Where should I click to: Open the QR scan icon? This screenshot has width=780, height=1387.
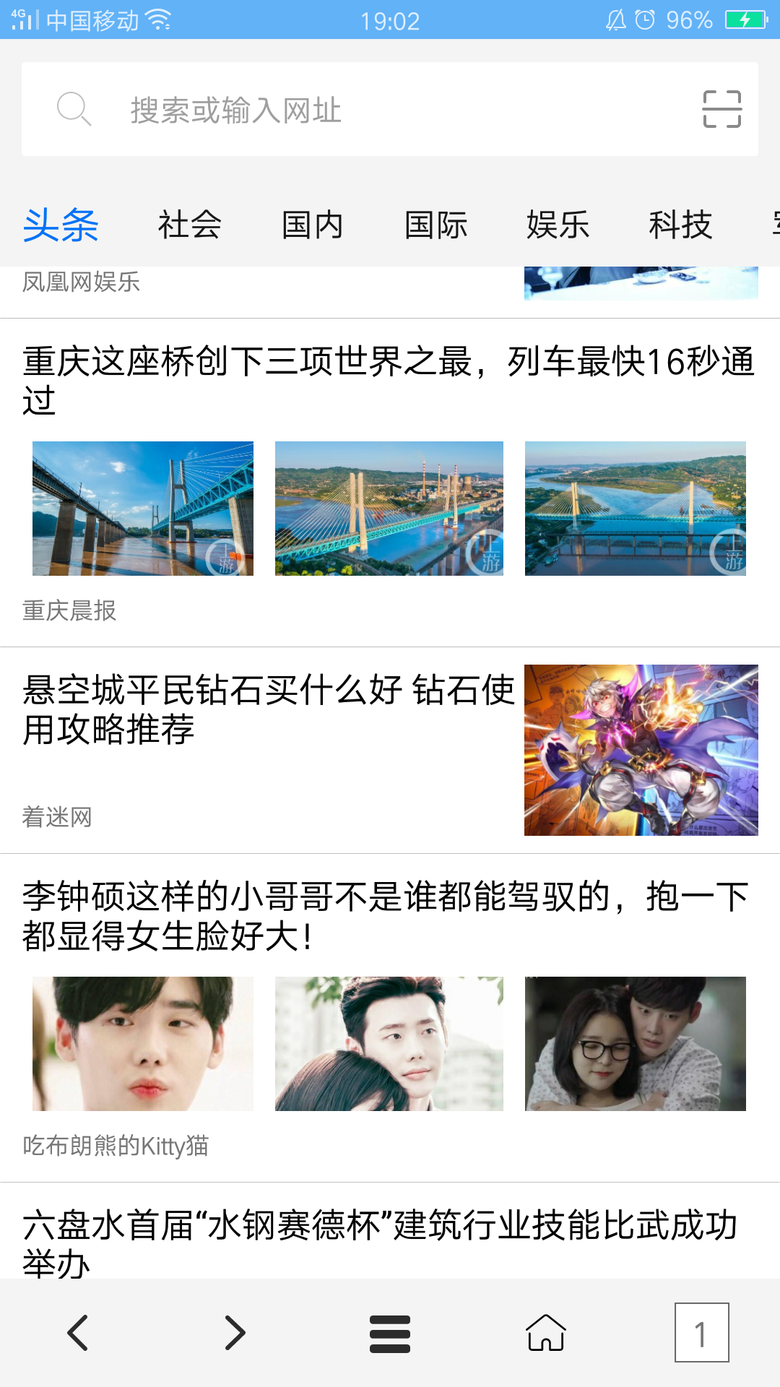[x=721, y=109]
